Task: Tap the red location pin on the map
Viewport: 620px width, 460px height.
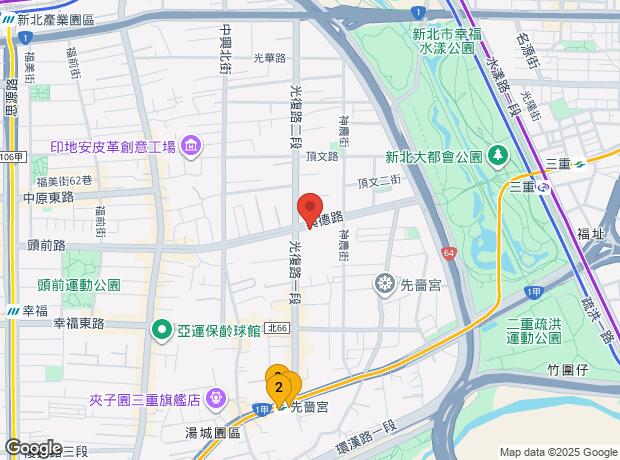Action: [310, 210]
